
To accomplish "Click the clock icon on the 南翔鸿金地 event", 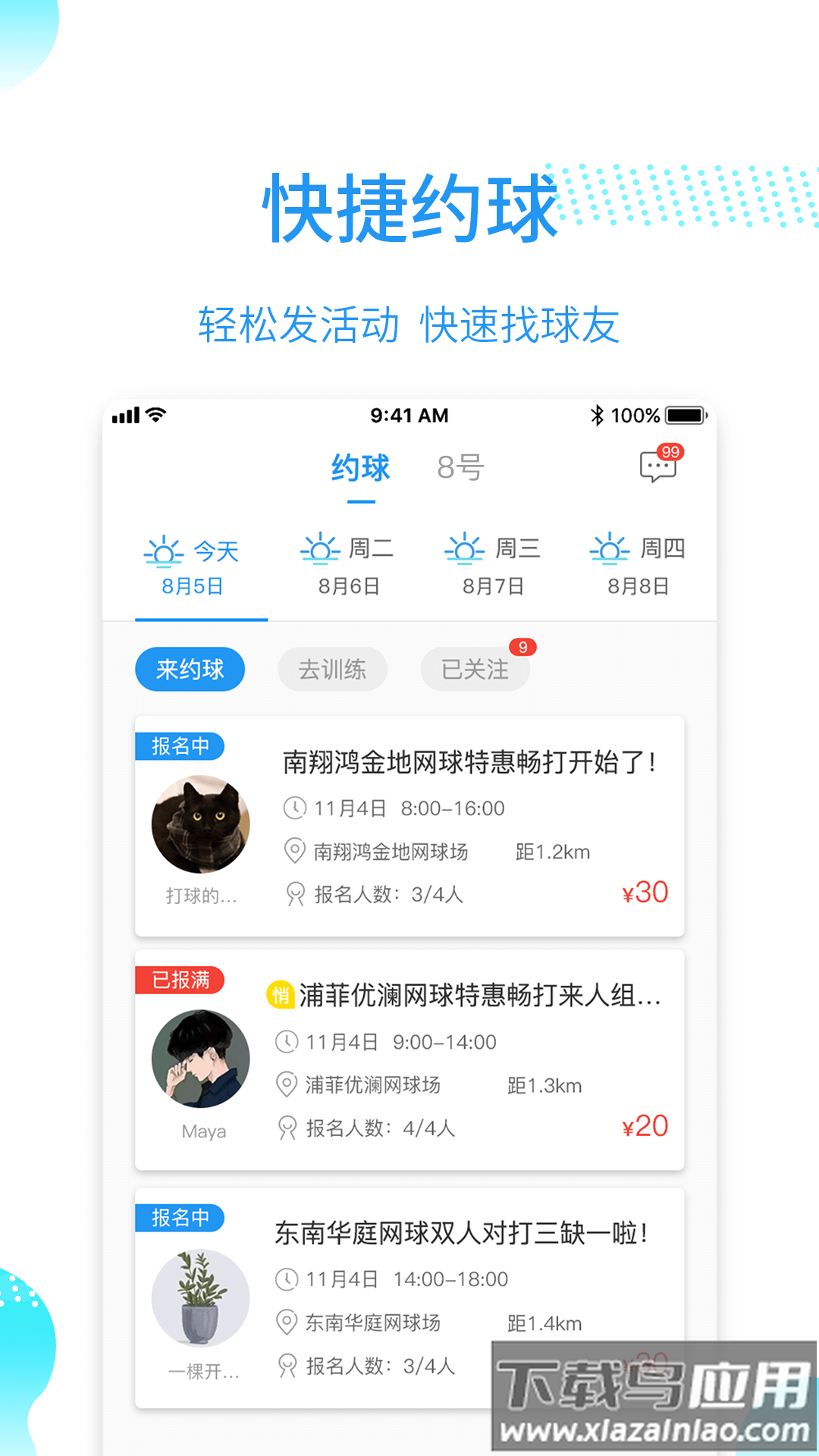I will pyautogui.click(x=292, y=808).
